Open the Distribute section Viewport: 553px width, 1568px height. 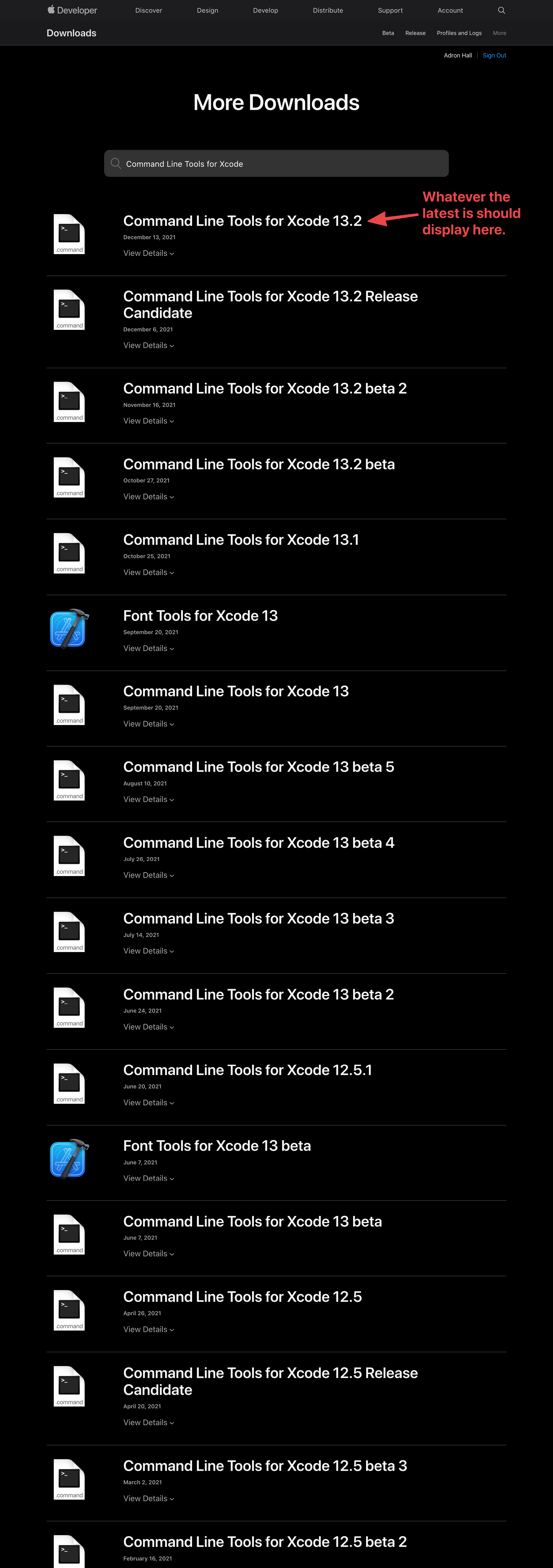[328, 10]
